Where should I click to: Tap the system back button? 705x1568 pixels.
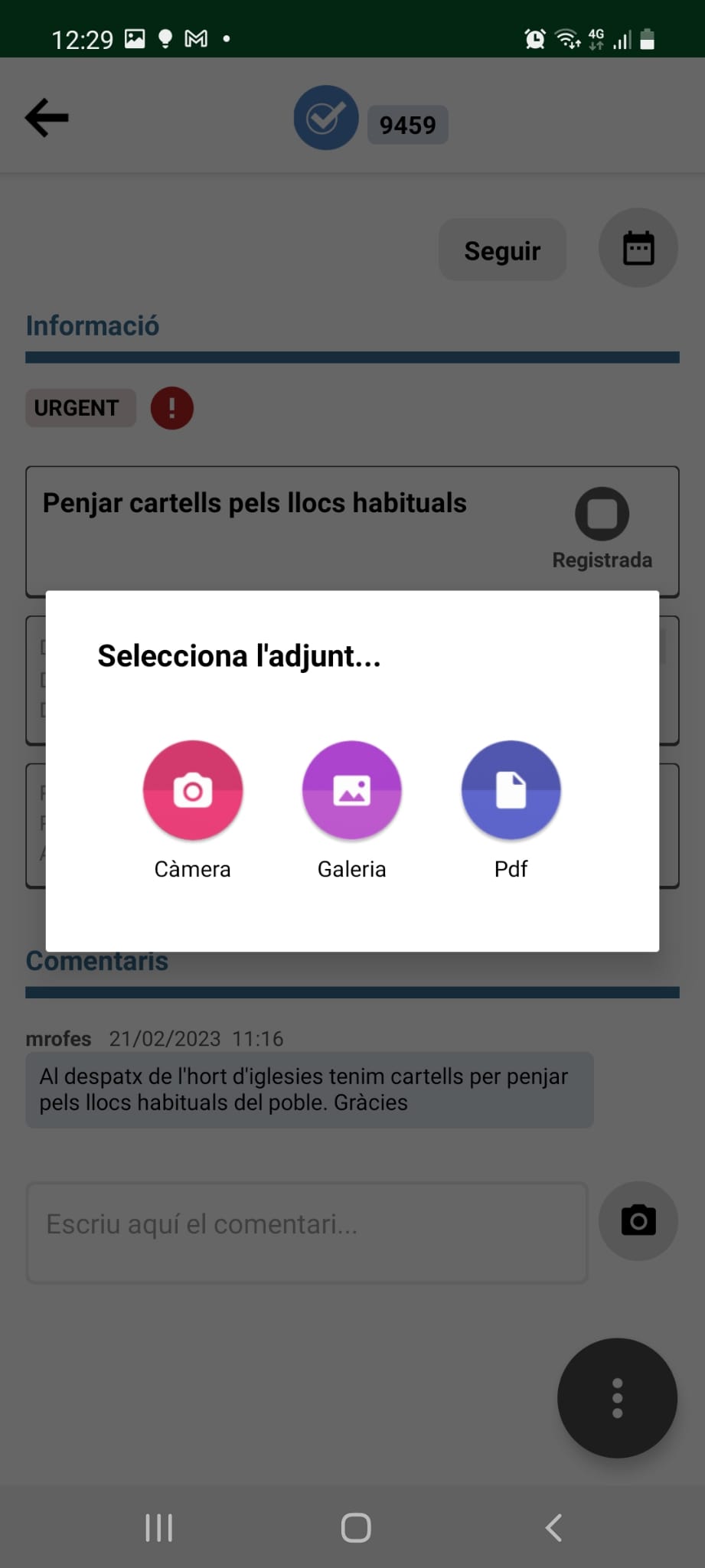[x=553, y=1527]
